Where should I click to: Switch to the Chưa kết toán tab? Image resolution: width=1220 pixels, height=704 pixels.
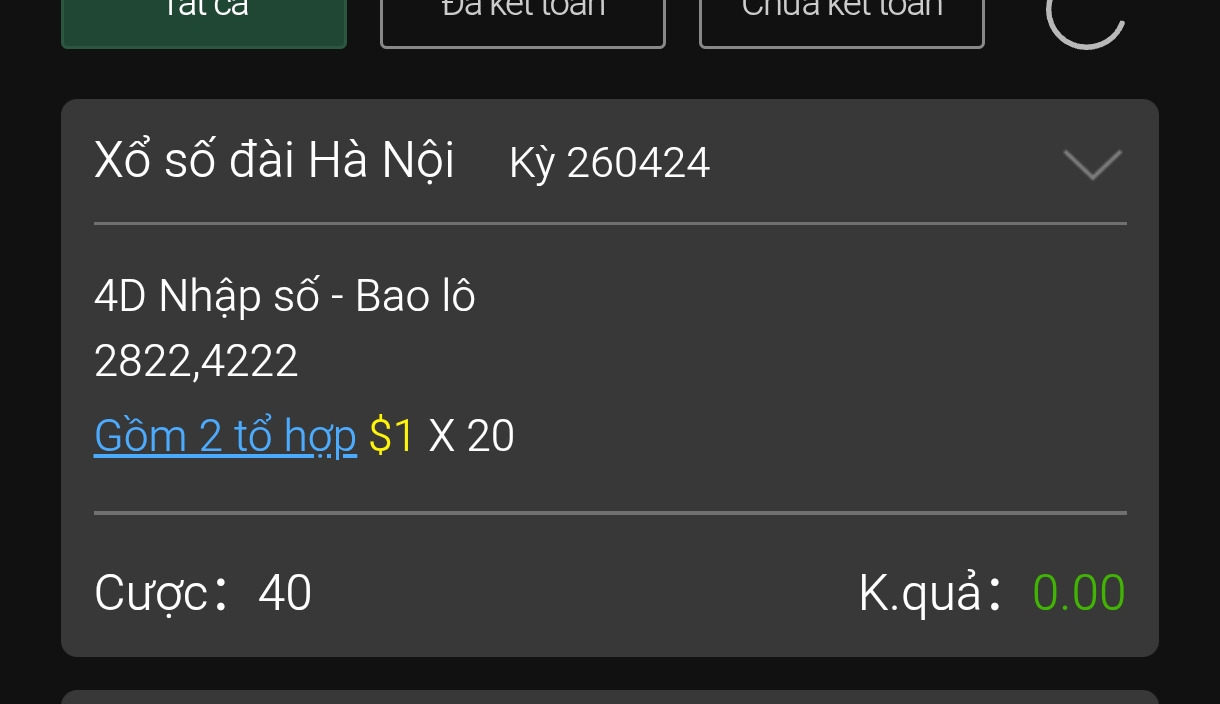[841, 18]
